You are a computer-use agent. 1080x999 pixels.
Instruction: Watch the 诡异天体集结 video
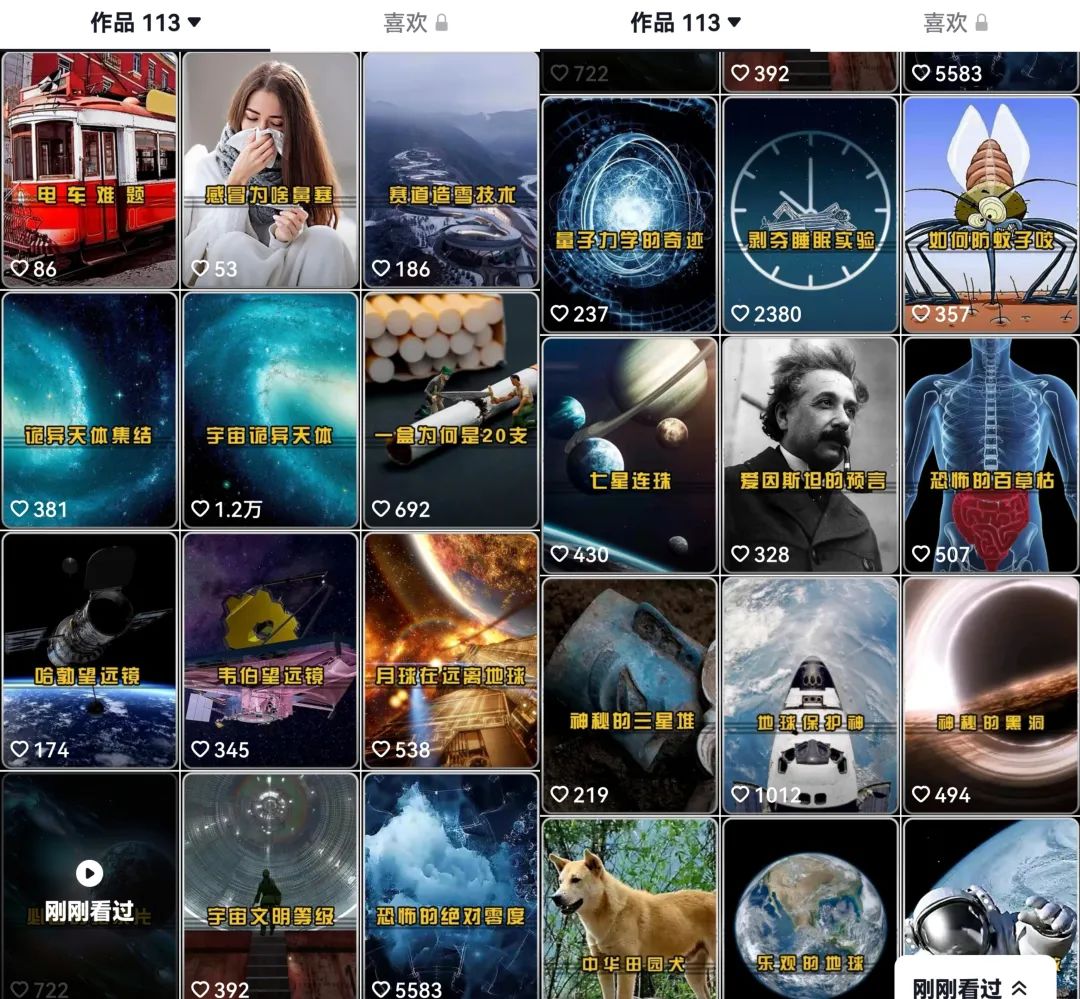90,410
